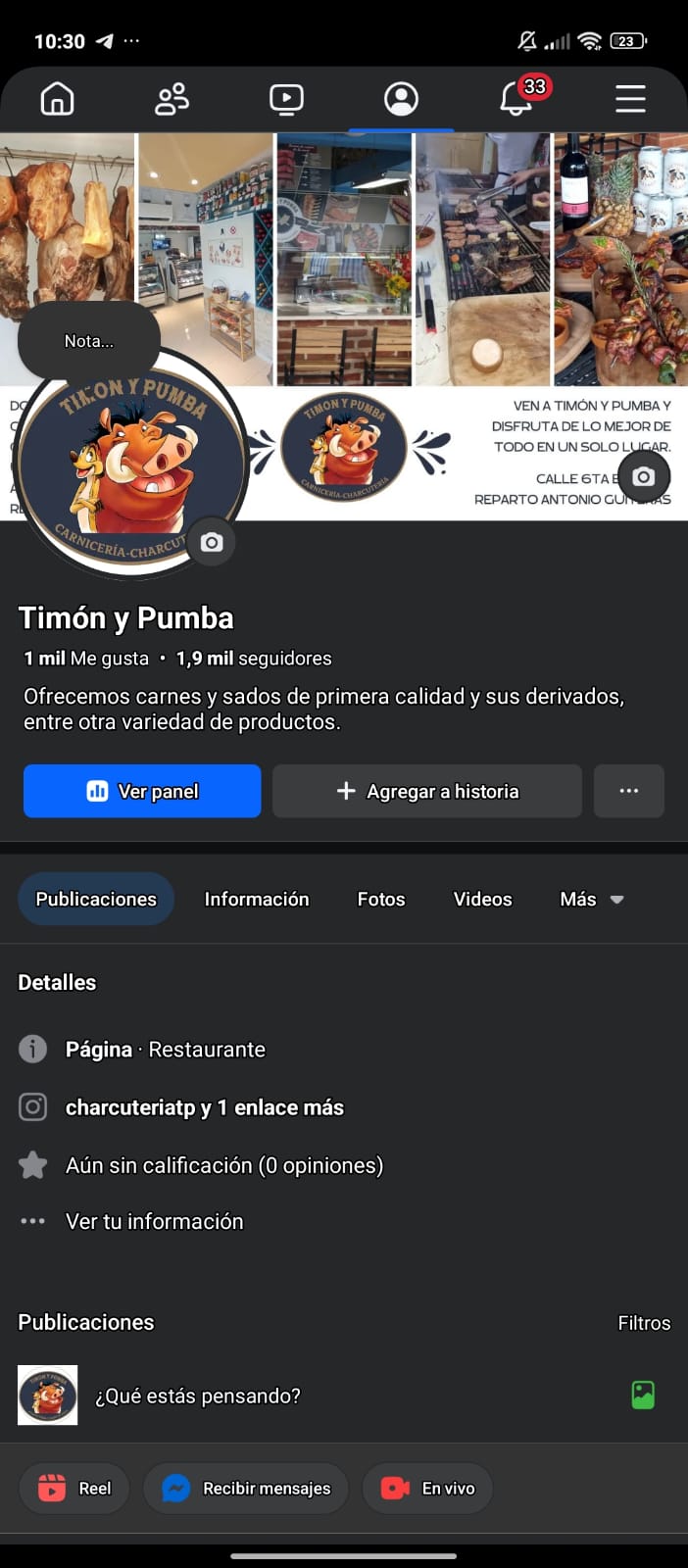
Task: Change the profile picture
Action: pos(212,542)
